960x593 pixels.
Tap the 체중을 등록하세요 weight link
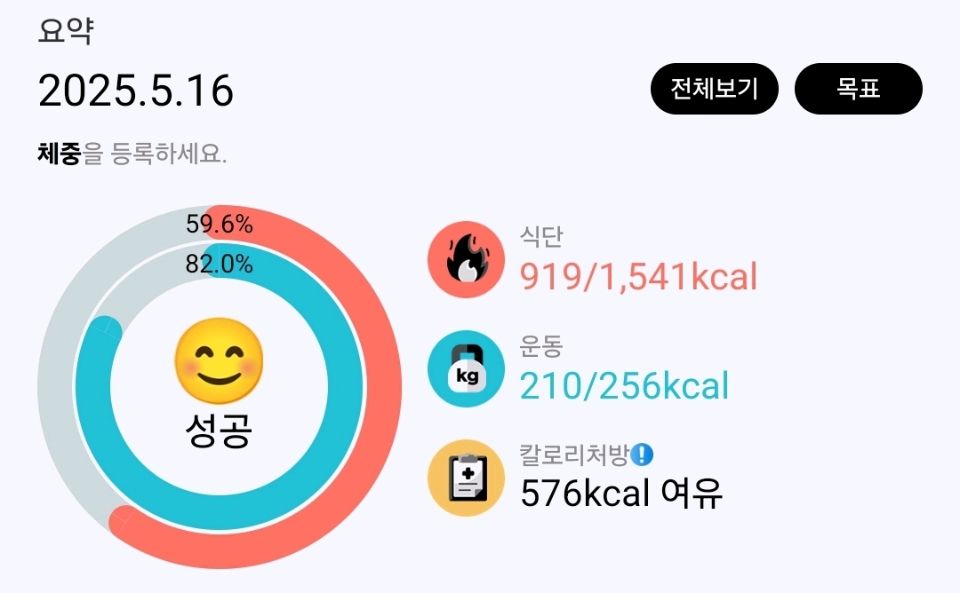click(132, 155)
